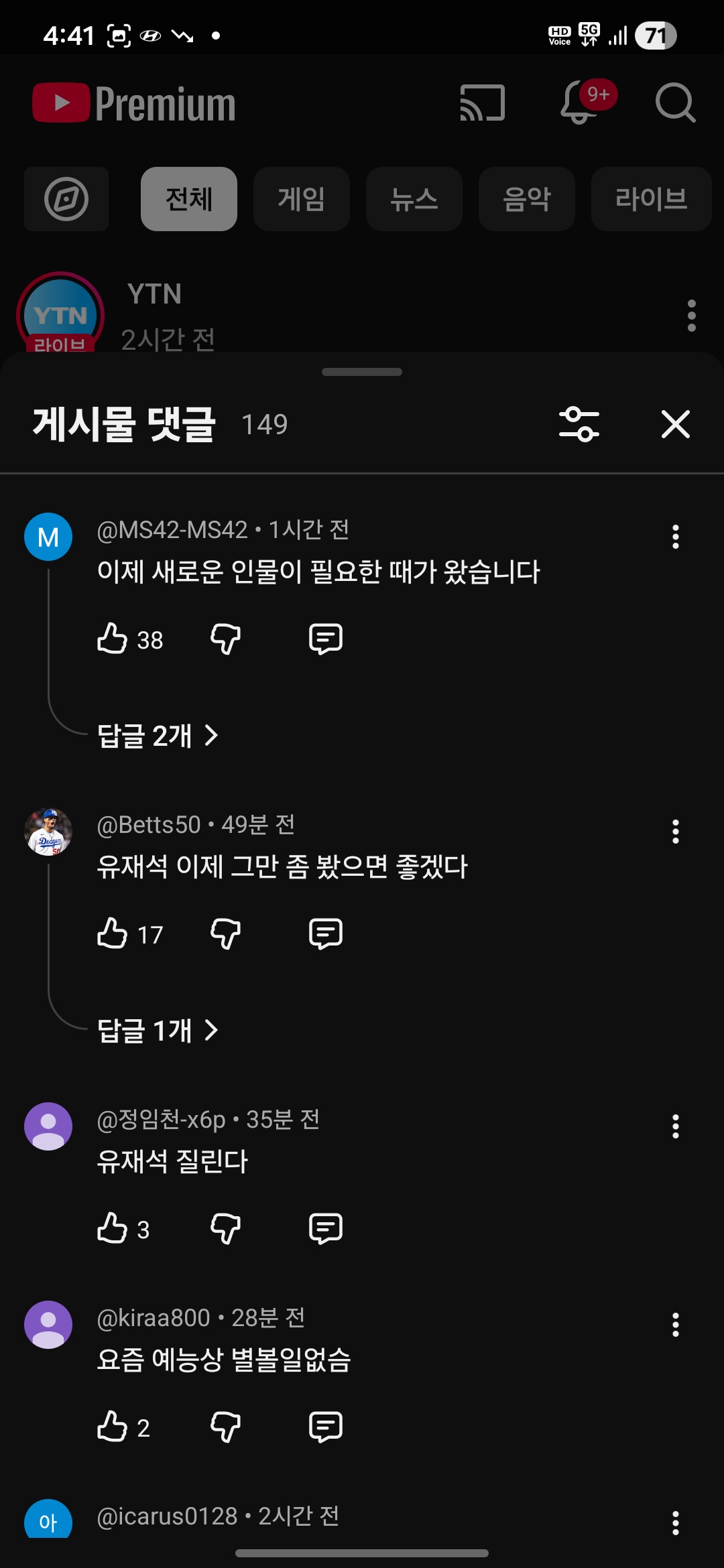The width and height of the screenshot is (724, 1568).
Task: Open overflow menu for @kiraa800 comment
Action: click(x=675, y=1325)
